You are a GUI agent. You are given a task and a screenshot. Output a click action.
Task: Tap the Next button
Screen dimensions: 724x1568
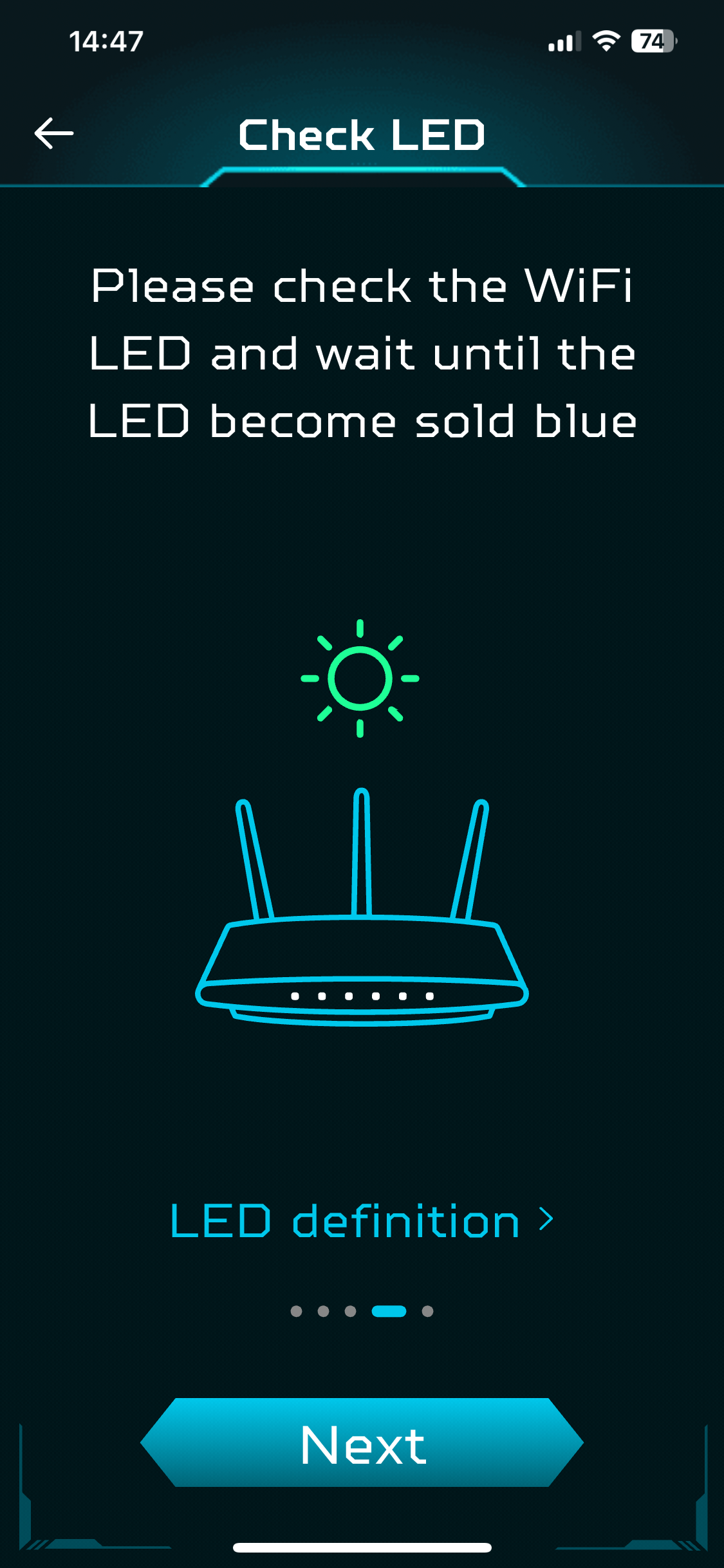point(362,1443)
